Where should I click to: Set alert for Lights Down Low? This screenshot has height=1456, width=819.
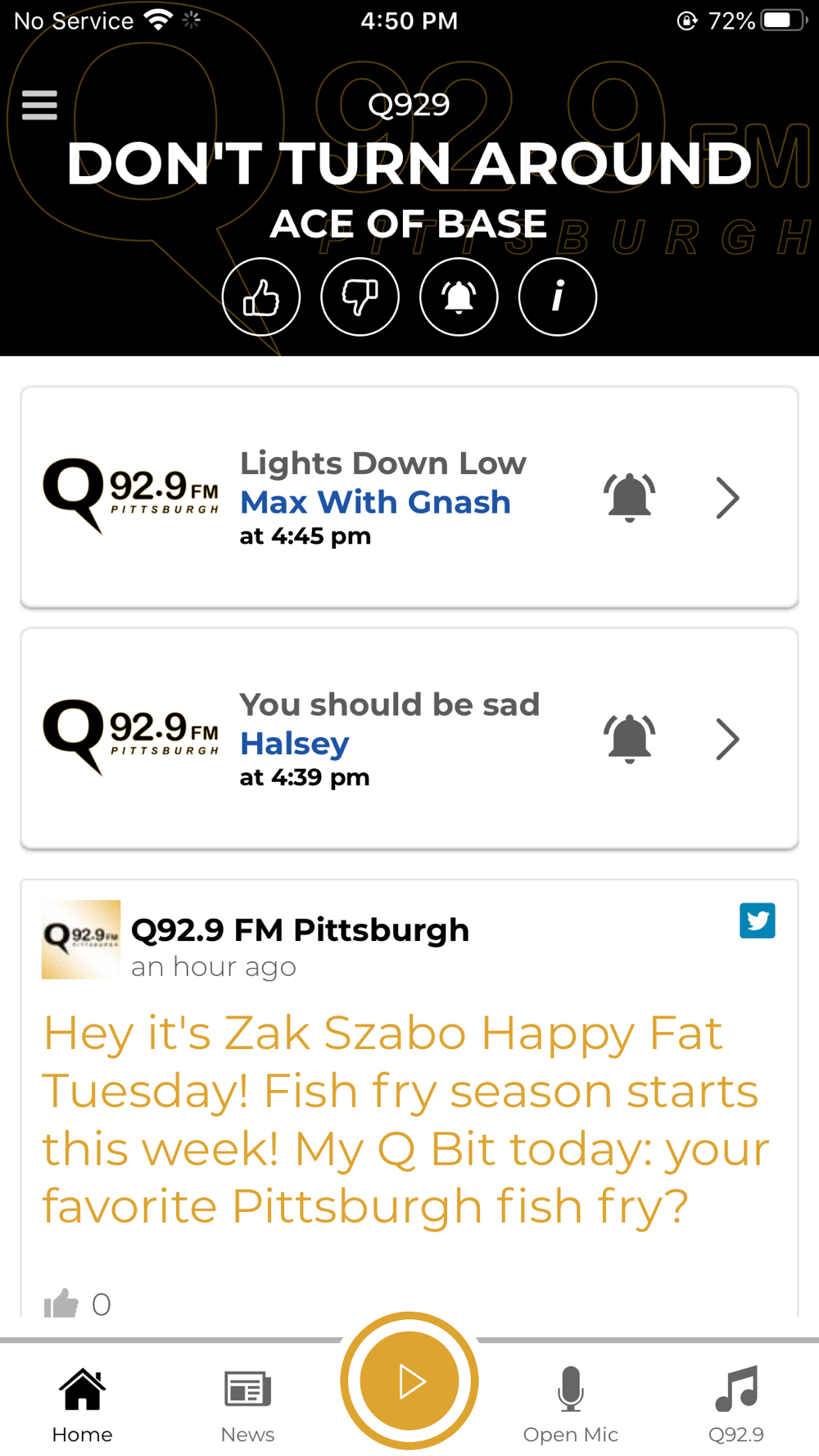(629, 497)
